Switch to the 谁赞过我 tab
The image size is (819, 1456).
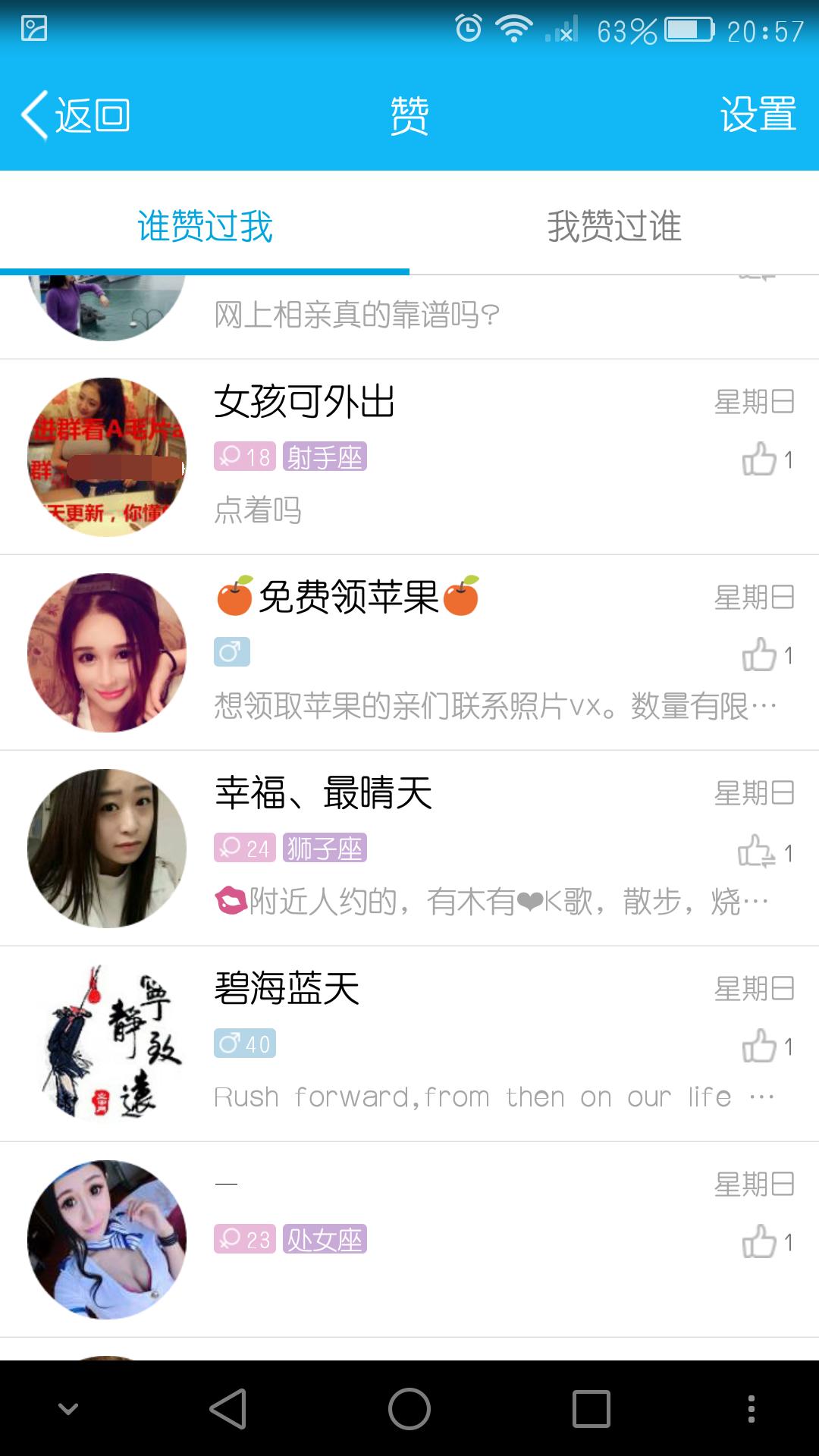pyautogui.click(x=205, y=226)
